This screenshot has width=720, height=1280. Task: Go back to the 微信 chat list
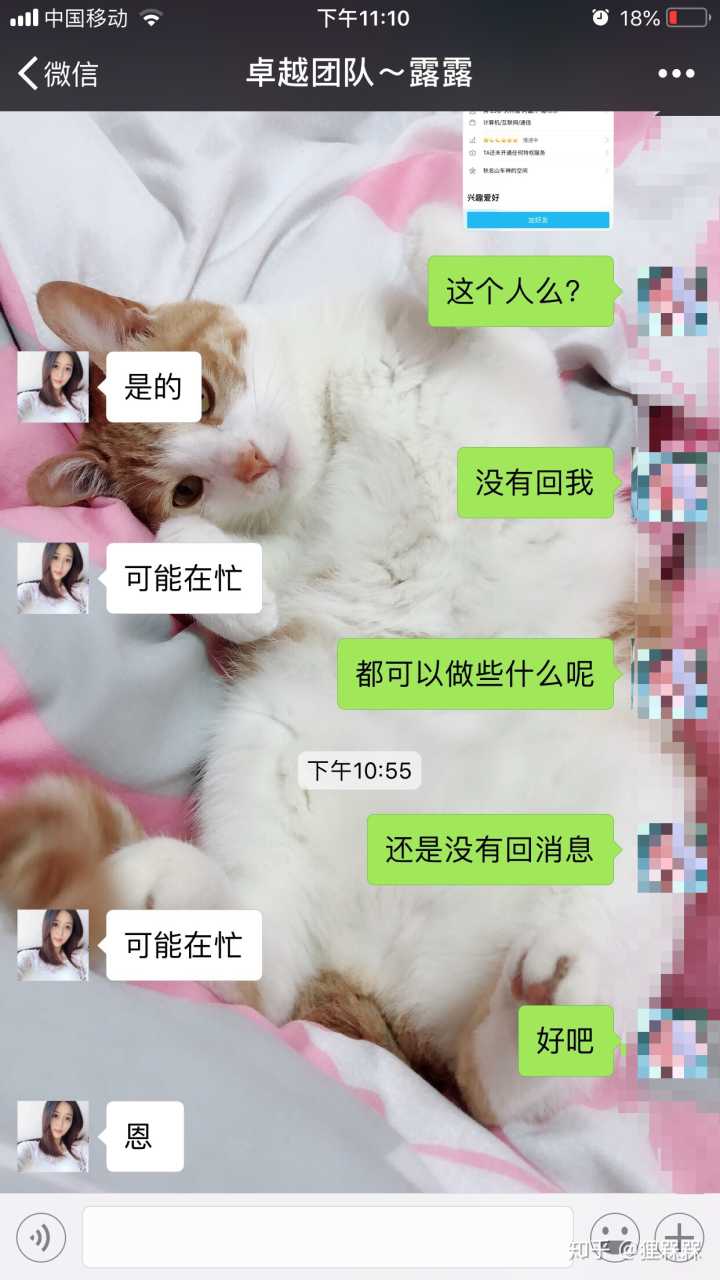coord(58,73)
